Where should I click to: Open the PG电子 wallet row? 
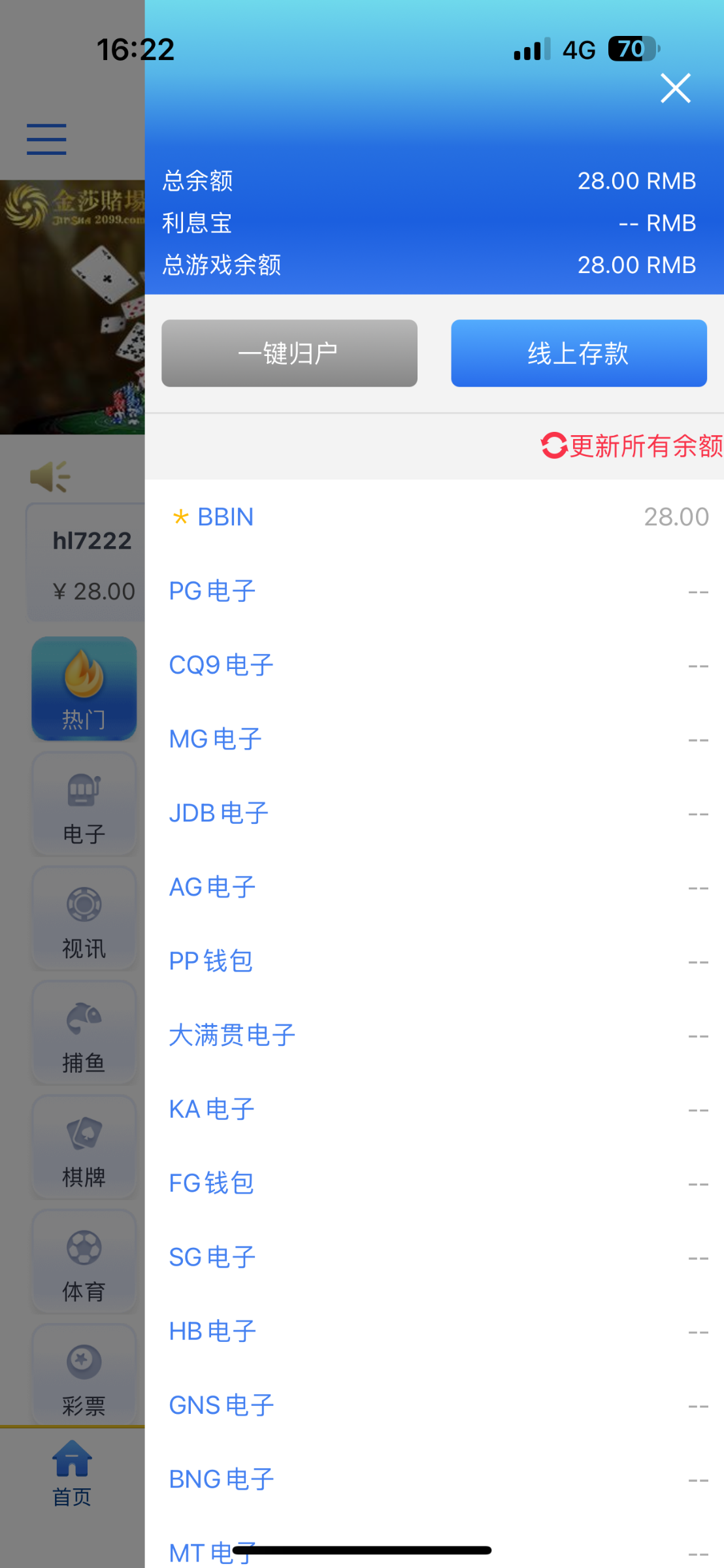(435, 591)
